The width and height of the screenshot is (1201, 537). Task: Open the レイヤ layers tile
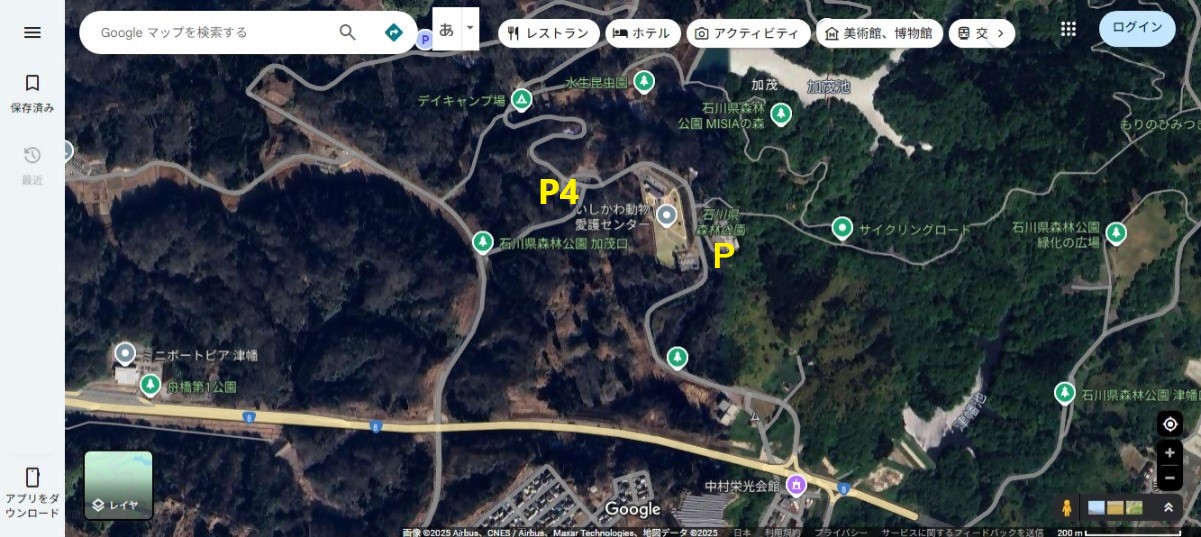tap(118, 485)
